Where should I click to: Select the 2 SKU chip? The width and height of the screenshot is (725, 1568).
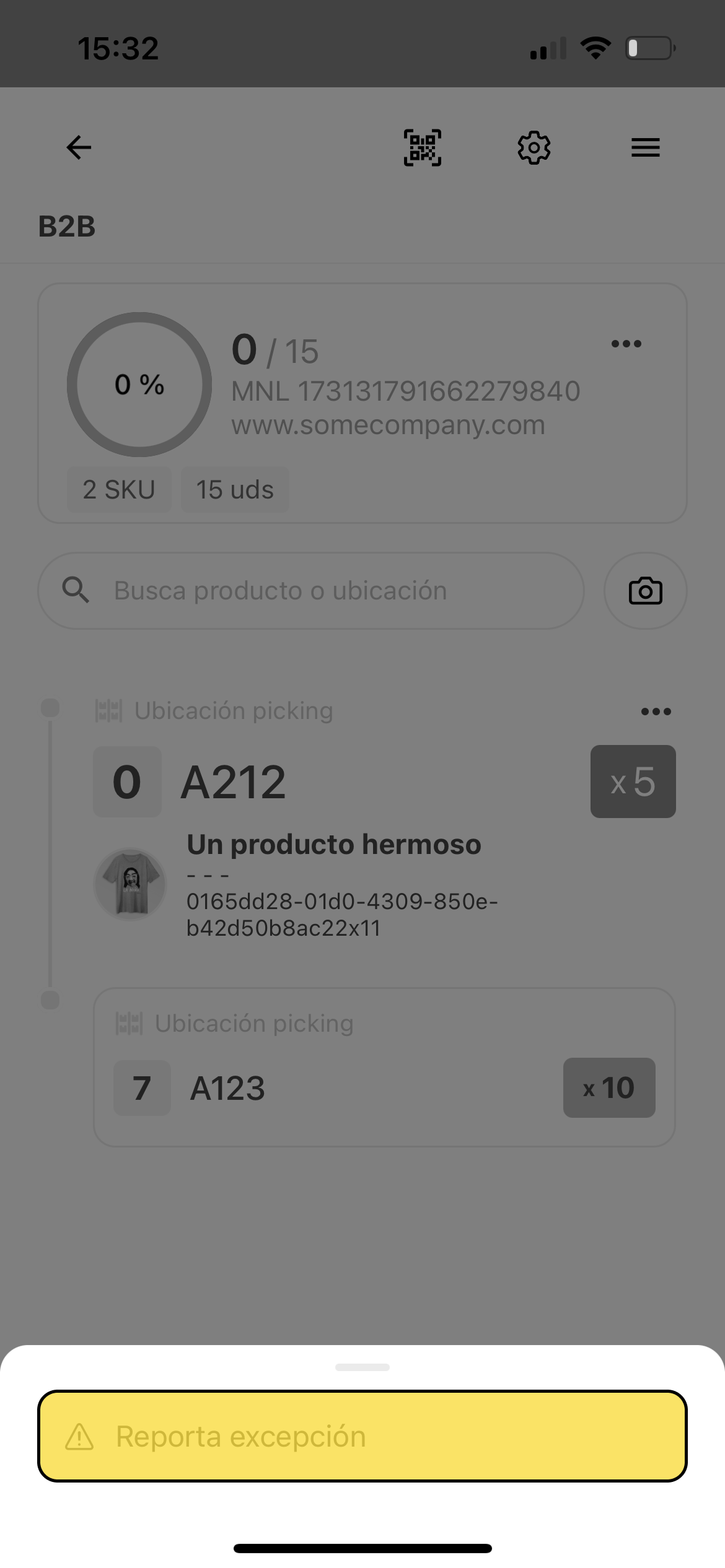[x=118, y=489]
